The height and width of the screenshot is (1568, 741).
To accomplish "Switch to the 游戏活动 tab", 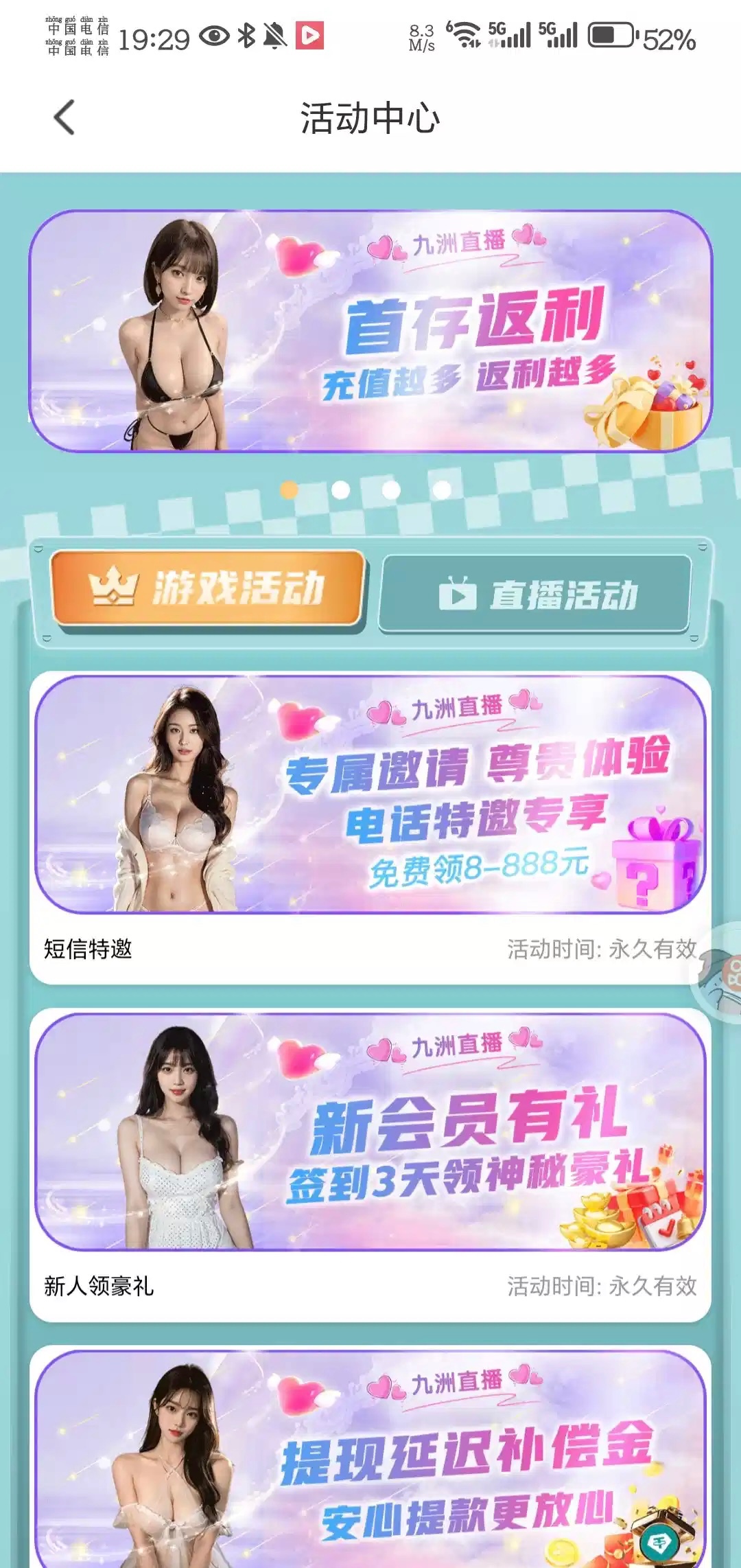I will point(207,589).
